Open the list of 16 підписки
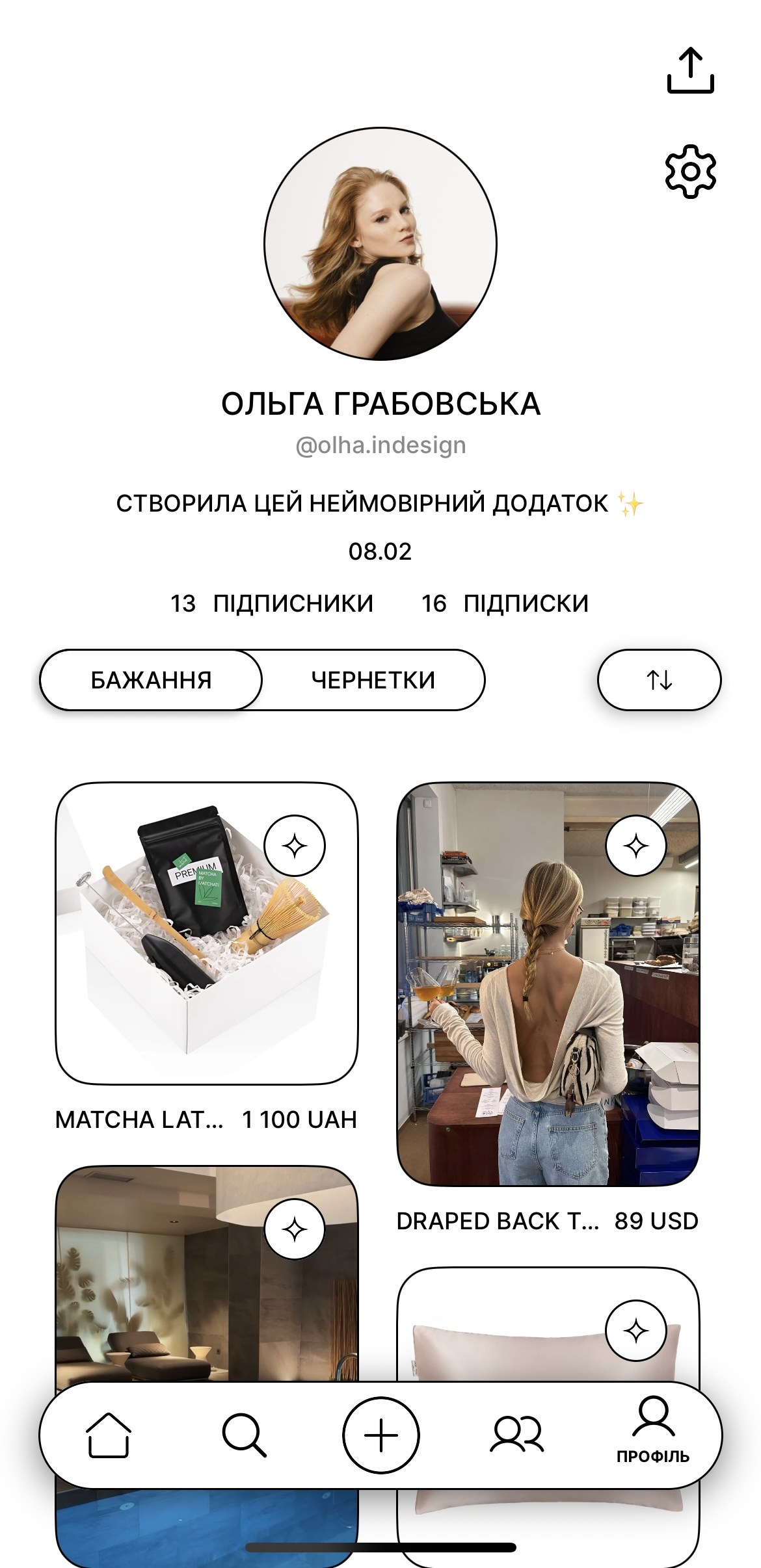The image size is (761, 1568). [505, 603]
